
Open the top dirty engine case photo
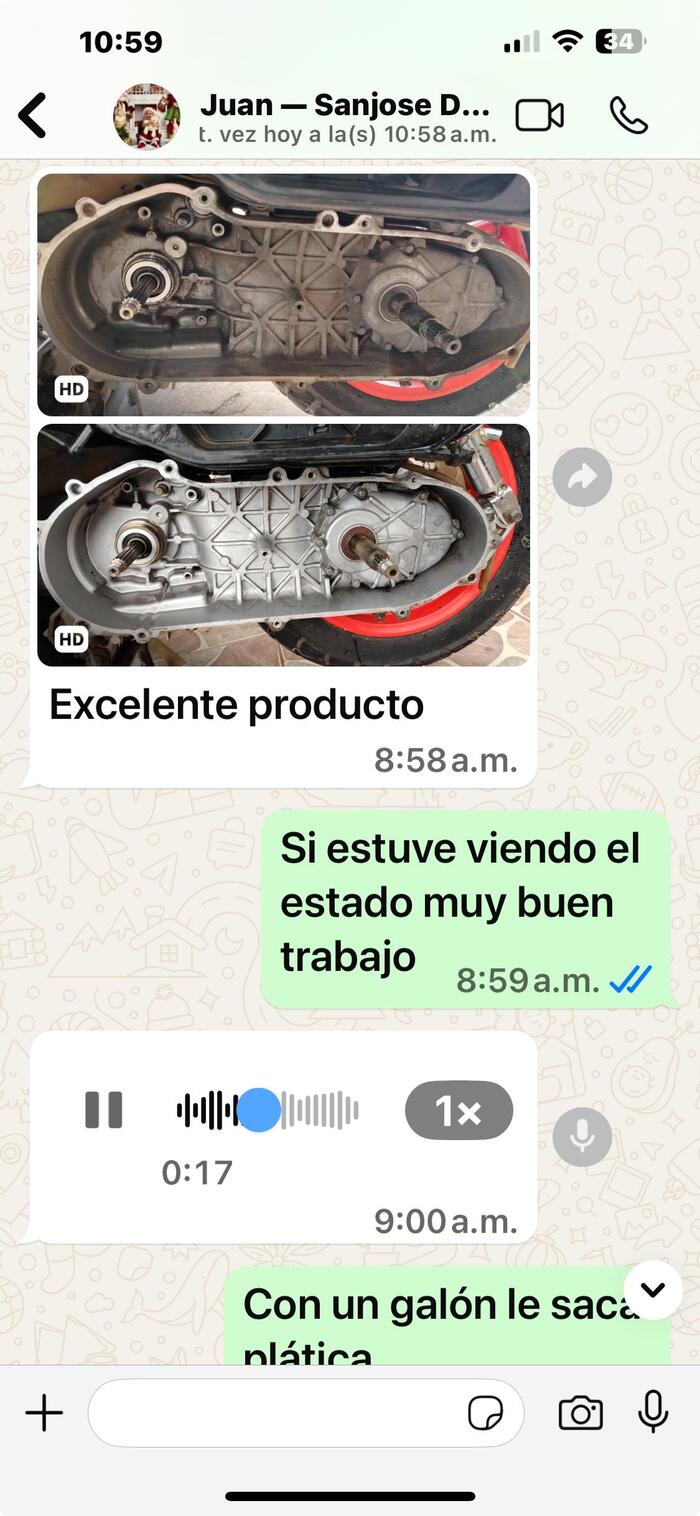coord(284,294)
